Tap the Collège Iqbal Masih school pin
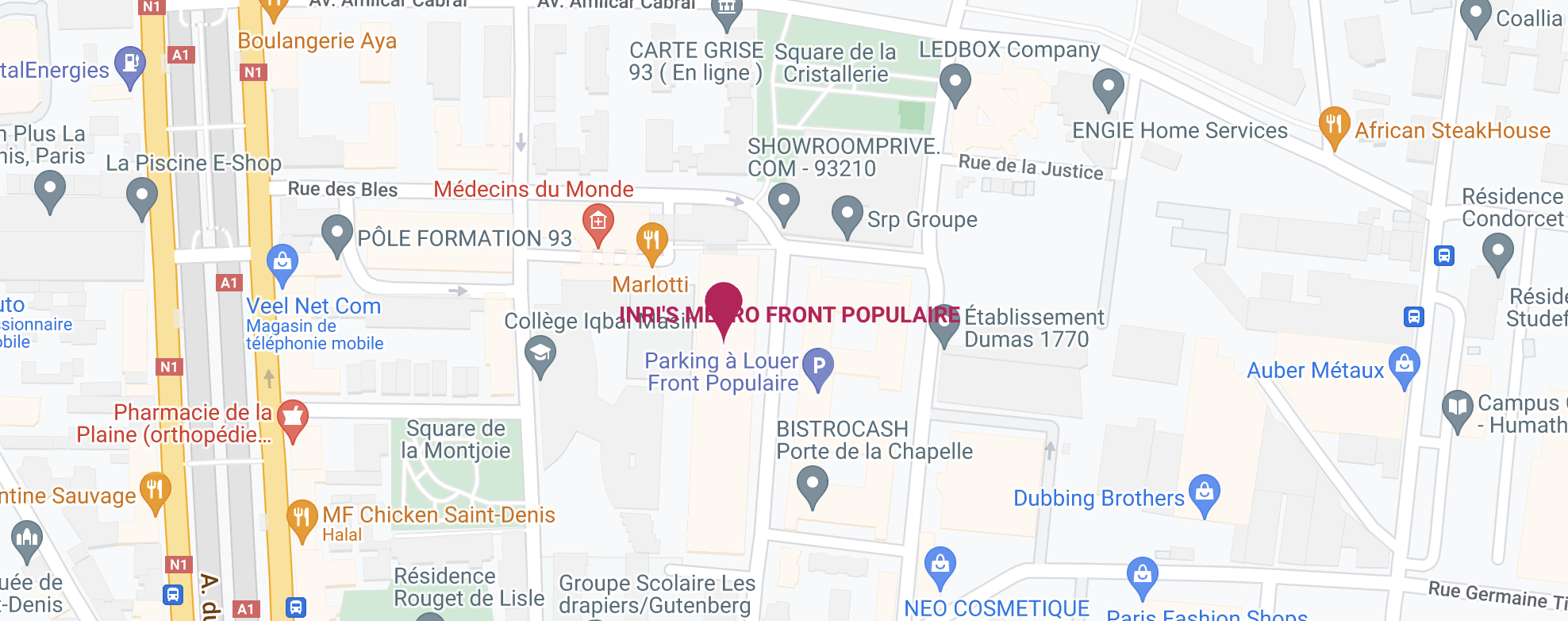Image resolution: width=1568 pixels, height=621 pixels. pos(540,353)
